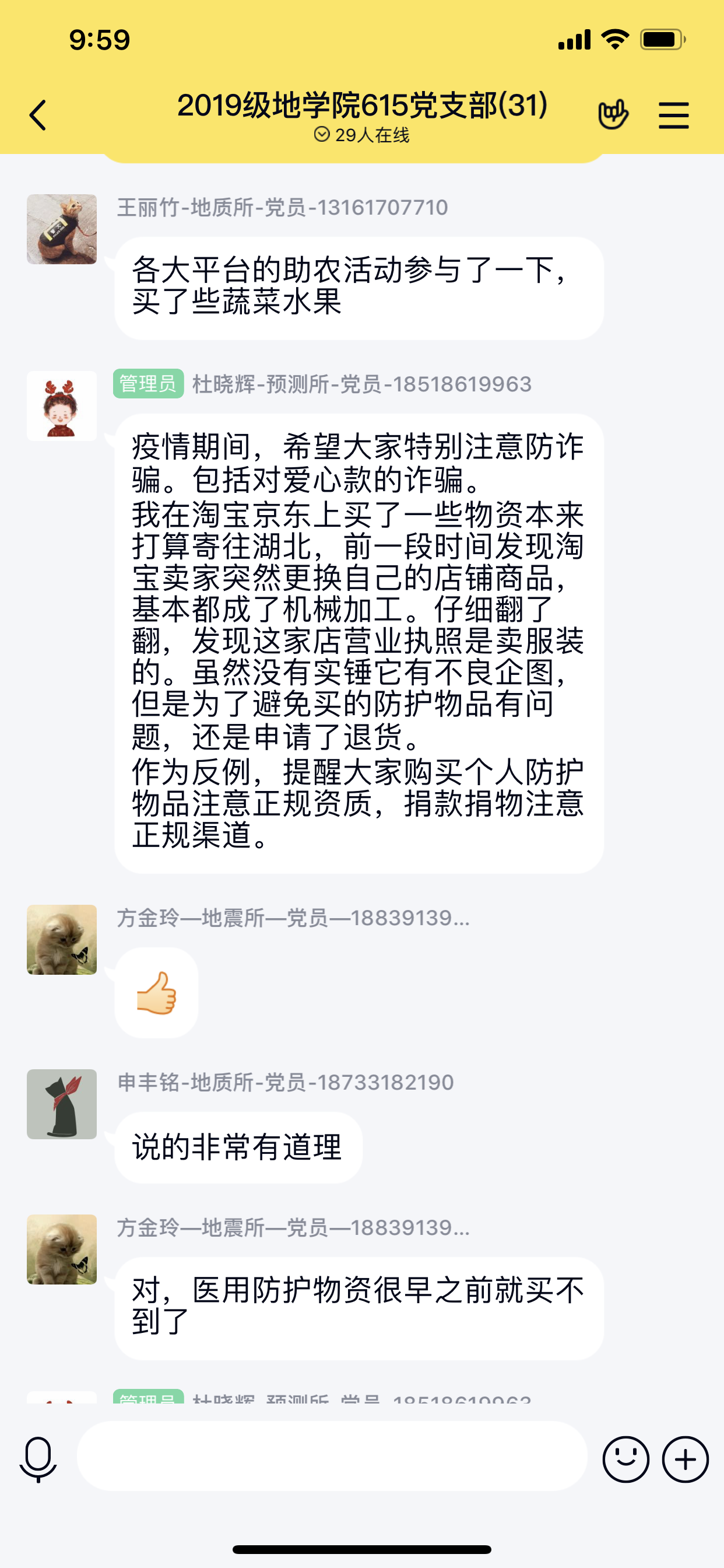
Task: Open the plus attachment menu
Action: tap(685, 1459)
